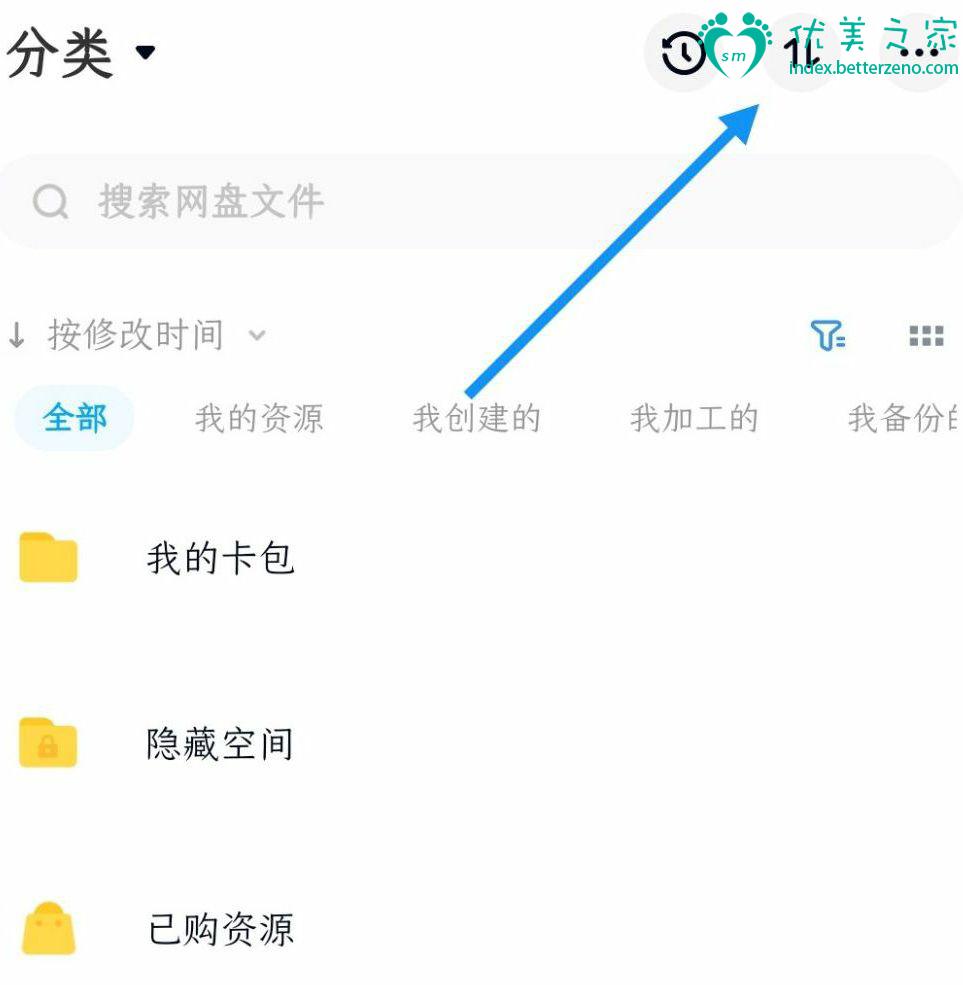Screen dimensions: 963x985
Task: Change sort order 按修改时间
Action: [136, 335]
